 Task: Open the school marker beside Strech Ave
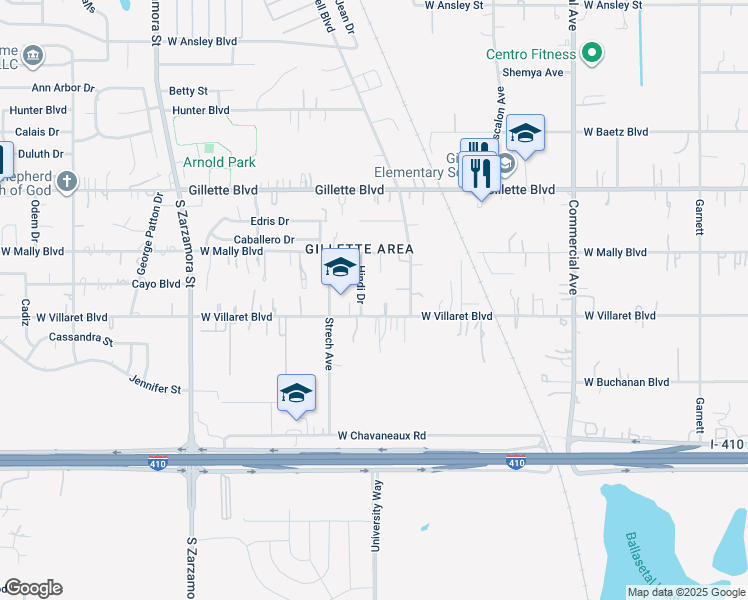click(340, 268)
